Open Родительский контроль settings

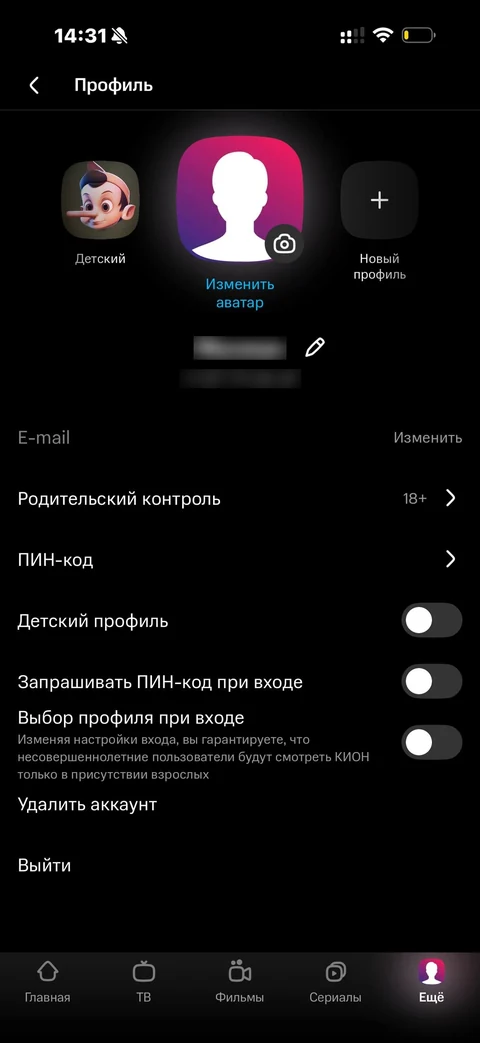pos(240,498)
